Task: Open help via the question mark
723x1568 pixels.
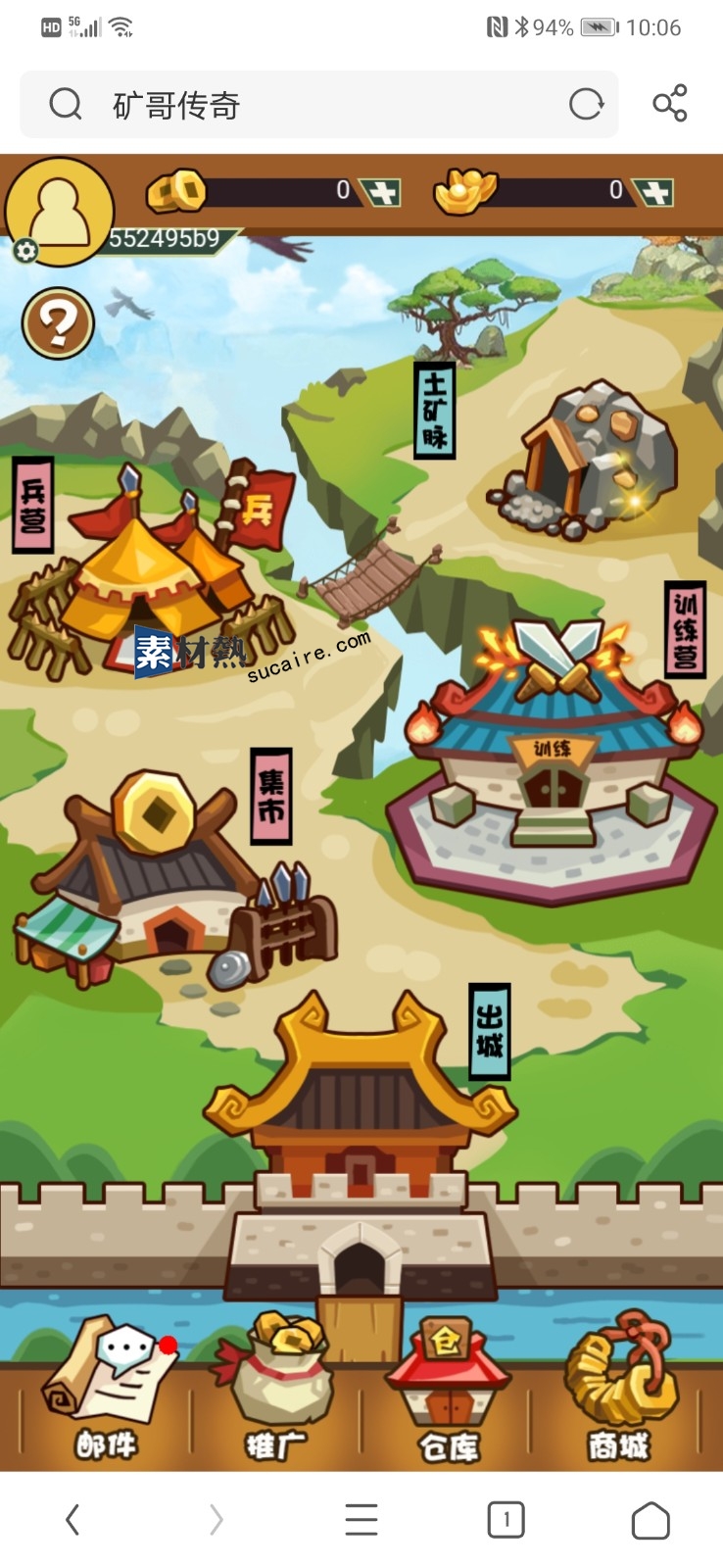Action: click(58, 322)
